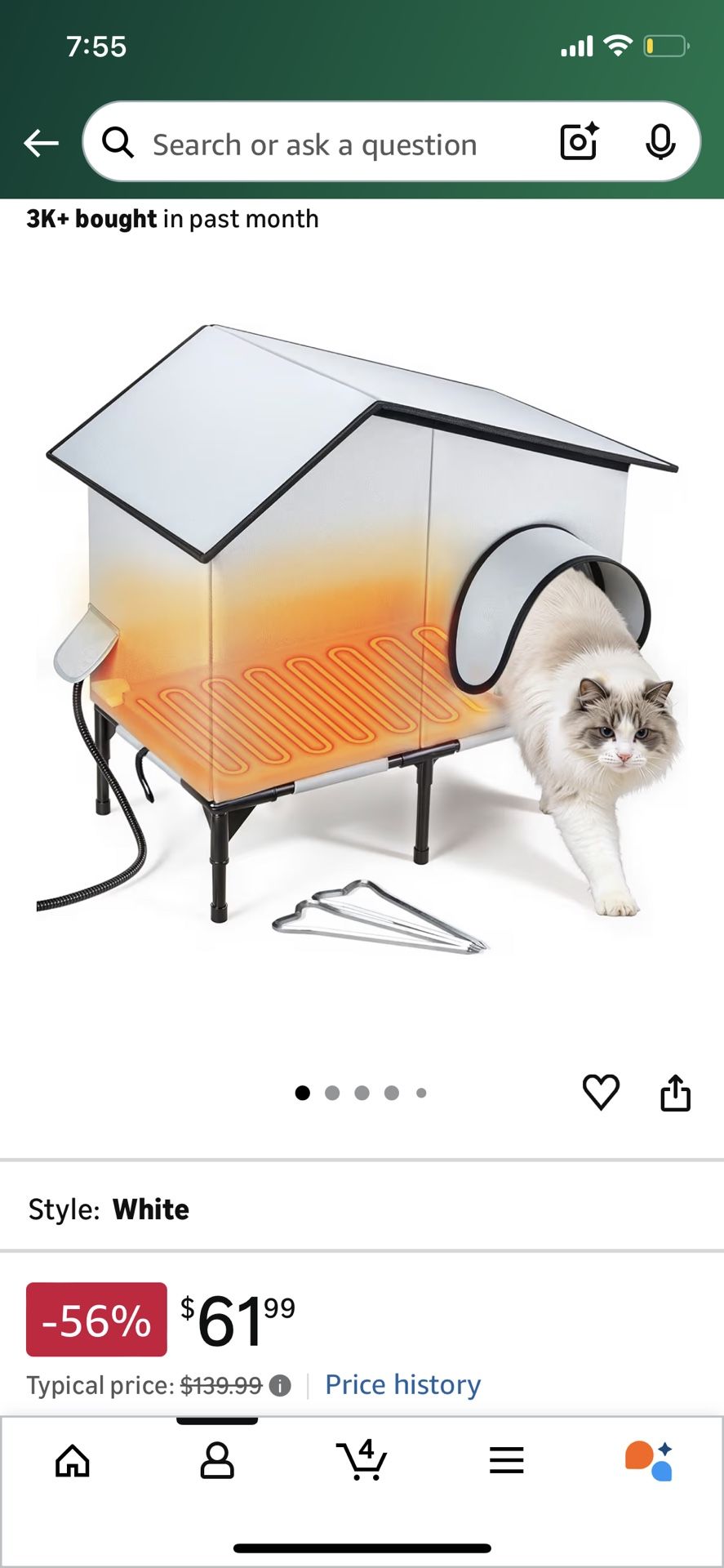Open Price history for this item
Screen dimensions: 724x1568
point(402,1384)
